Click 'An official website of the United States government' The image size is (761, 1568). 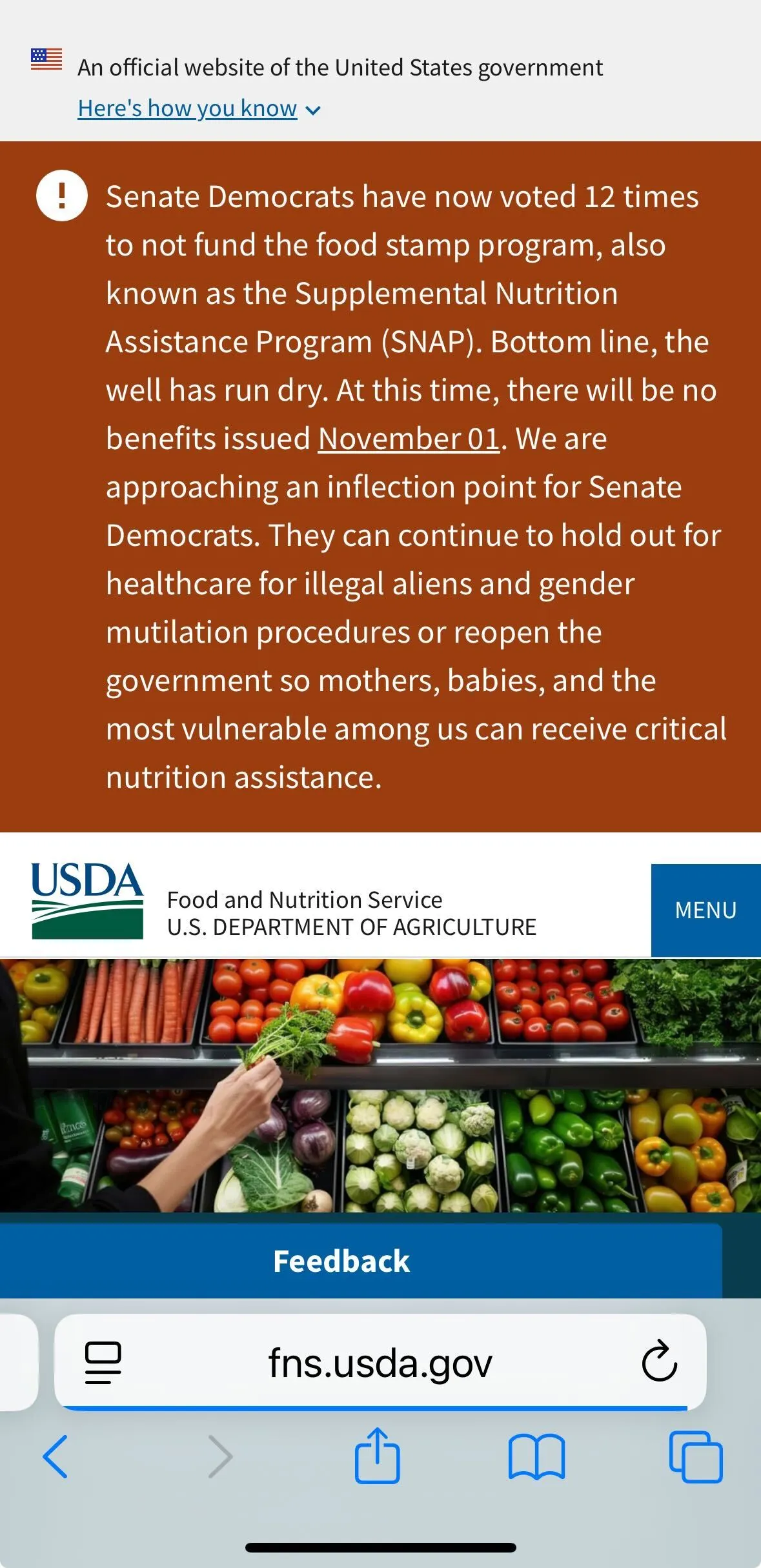point(340,67)
